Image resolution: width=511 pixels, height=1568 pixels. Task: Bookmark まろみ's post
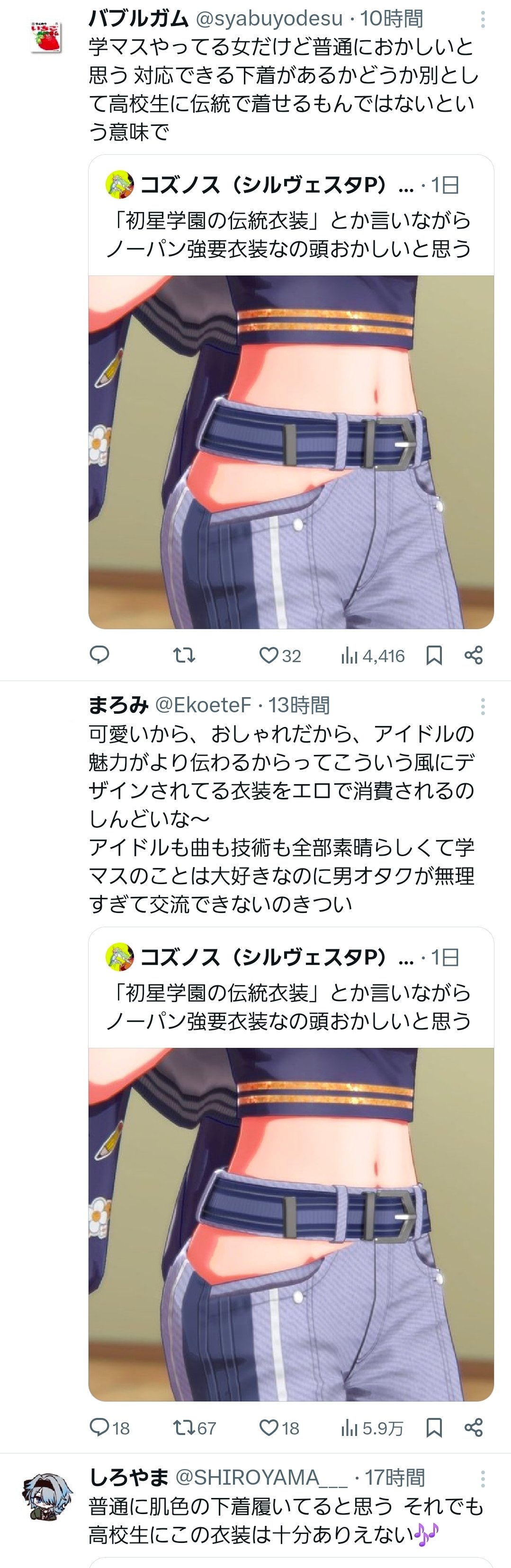coord(434,1427)
